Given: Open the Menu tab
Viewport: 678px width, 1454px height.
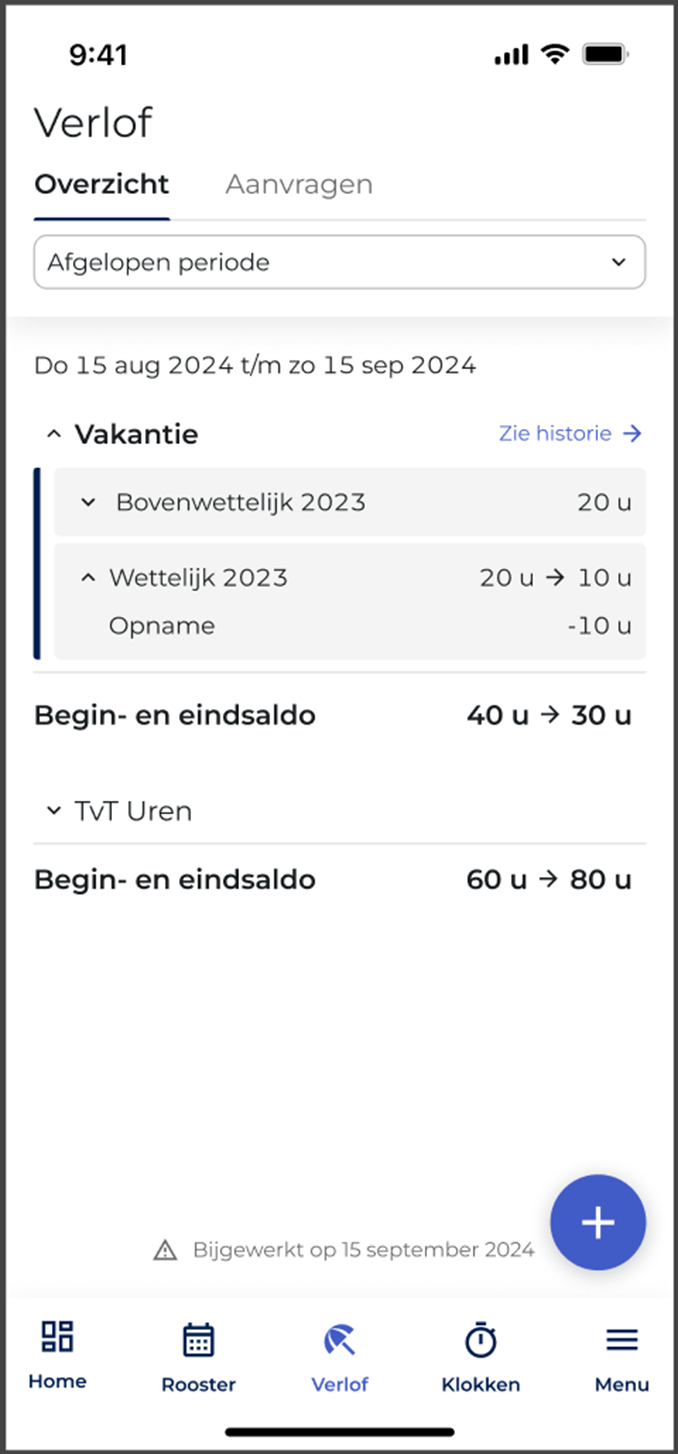Looking at the screenshot, I should [x=622, y=1357].
